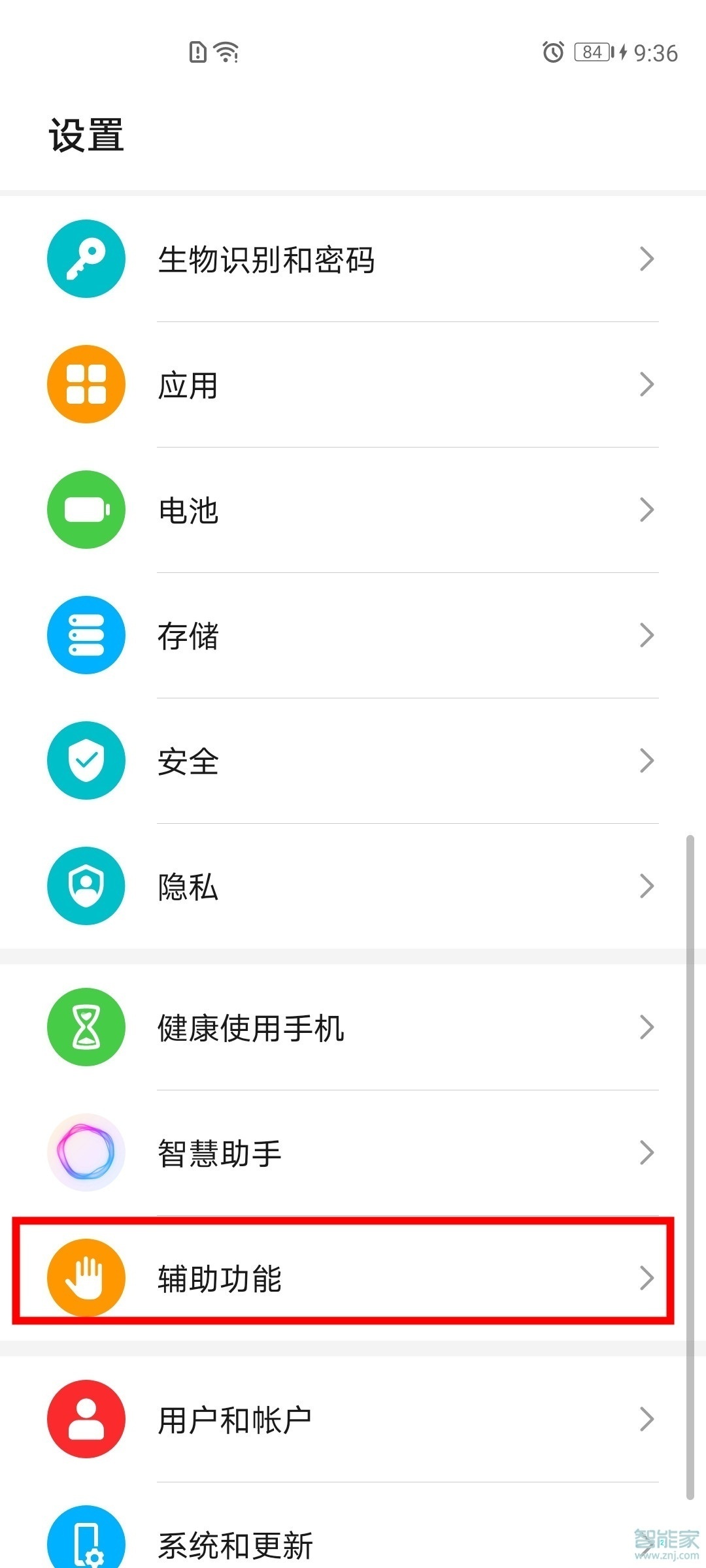Viewport: 706px width, 1568px height.
Task: Open 用户和帐户 settings
Action: tap(353, 1418)
